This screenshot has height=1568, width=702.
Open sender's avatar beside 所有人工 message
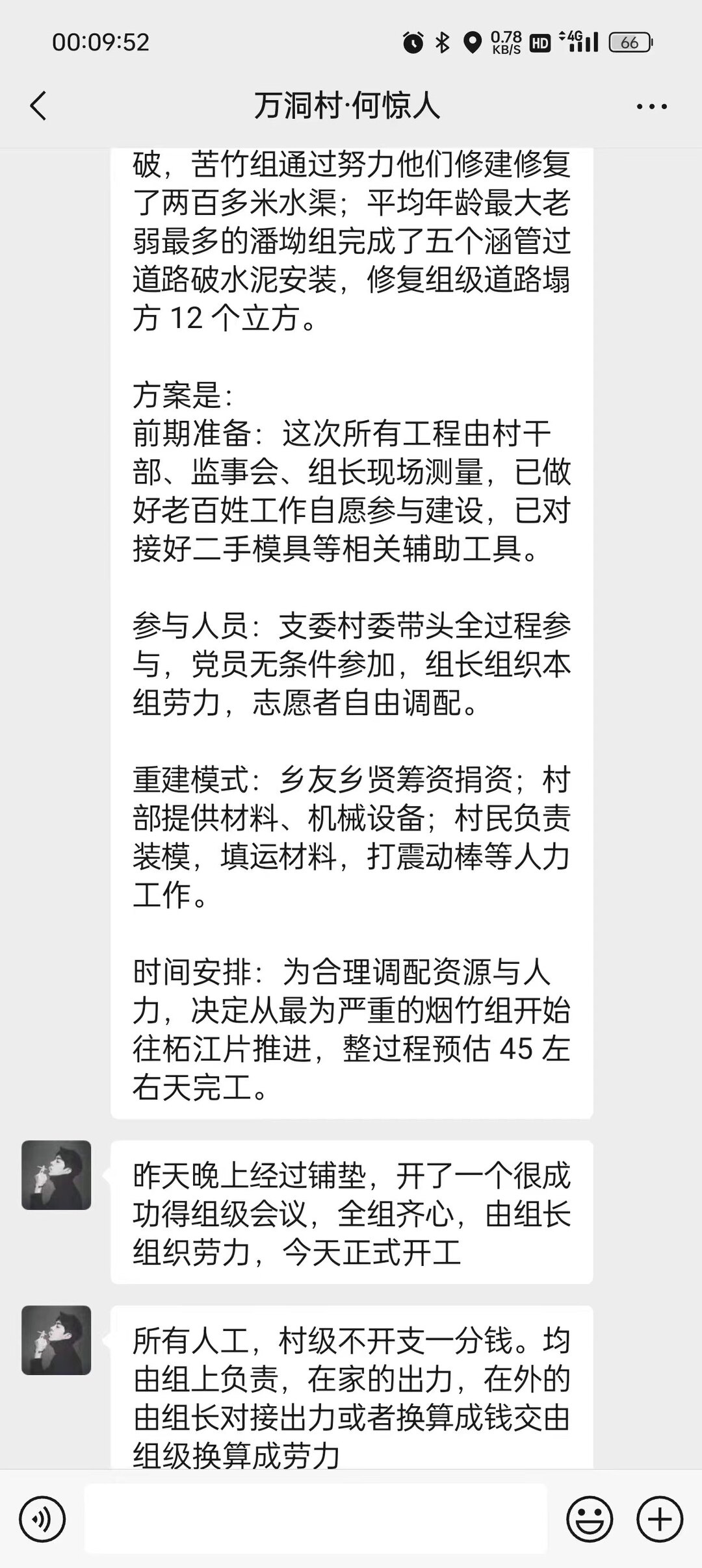click(x=57, y=1341)
